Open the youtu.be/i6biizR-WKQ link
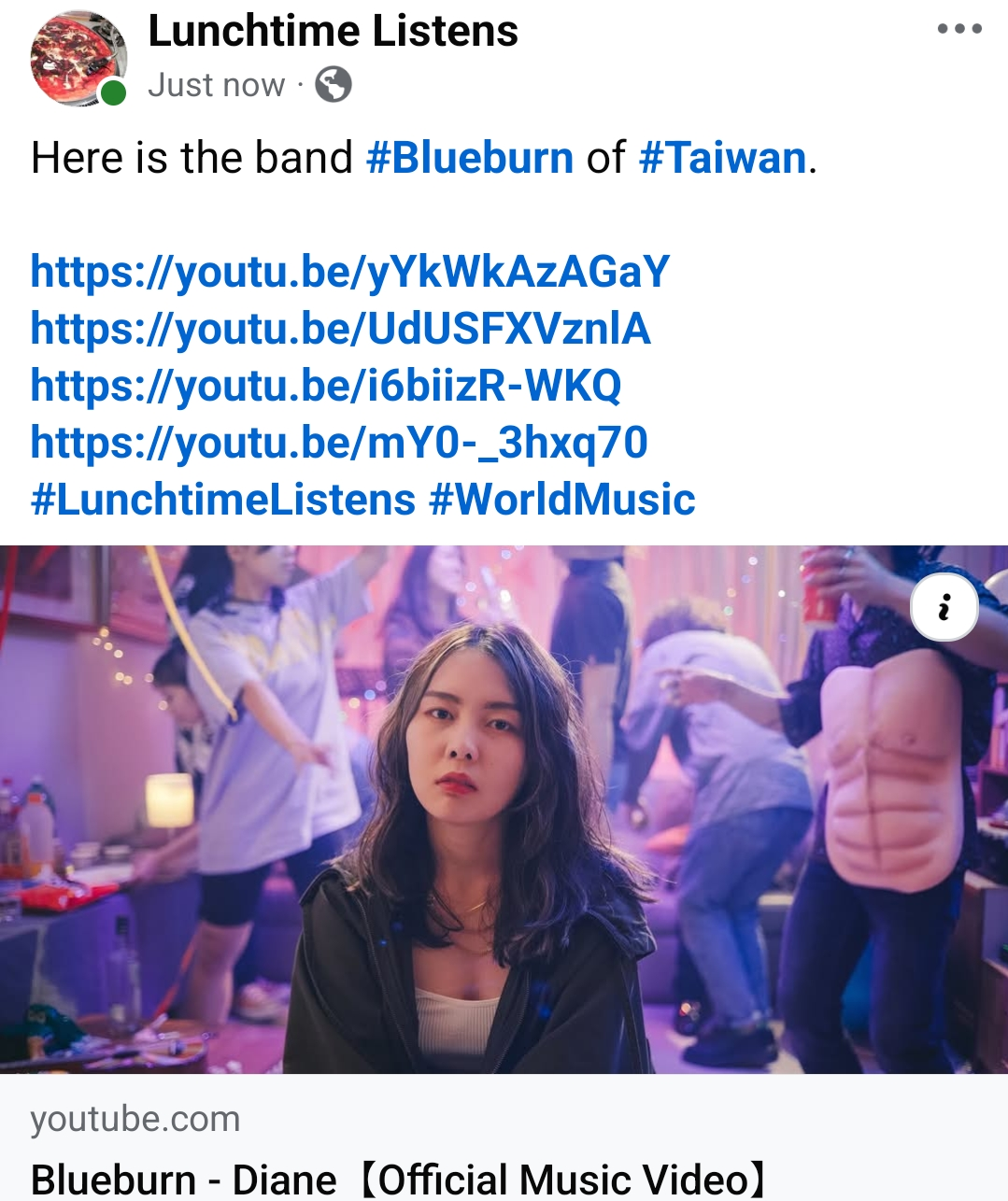The width and height of the screenshot is (1008, 1201). [325, 386]
